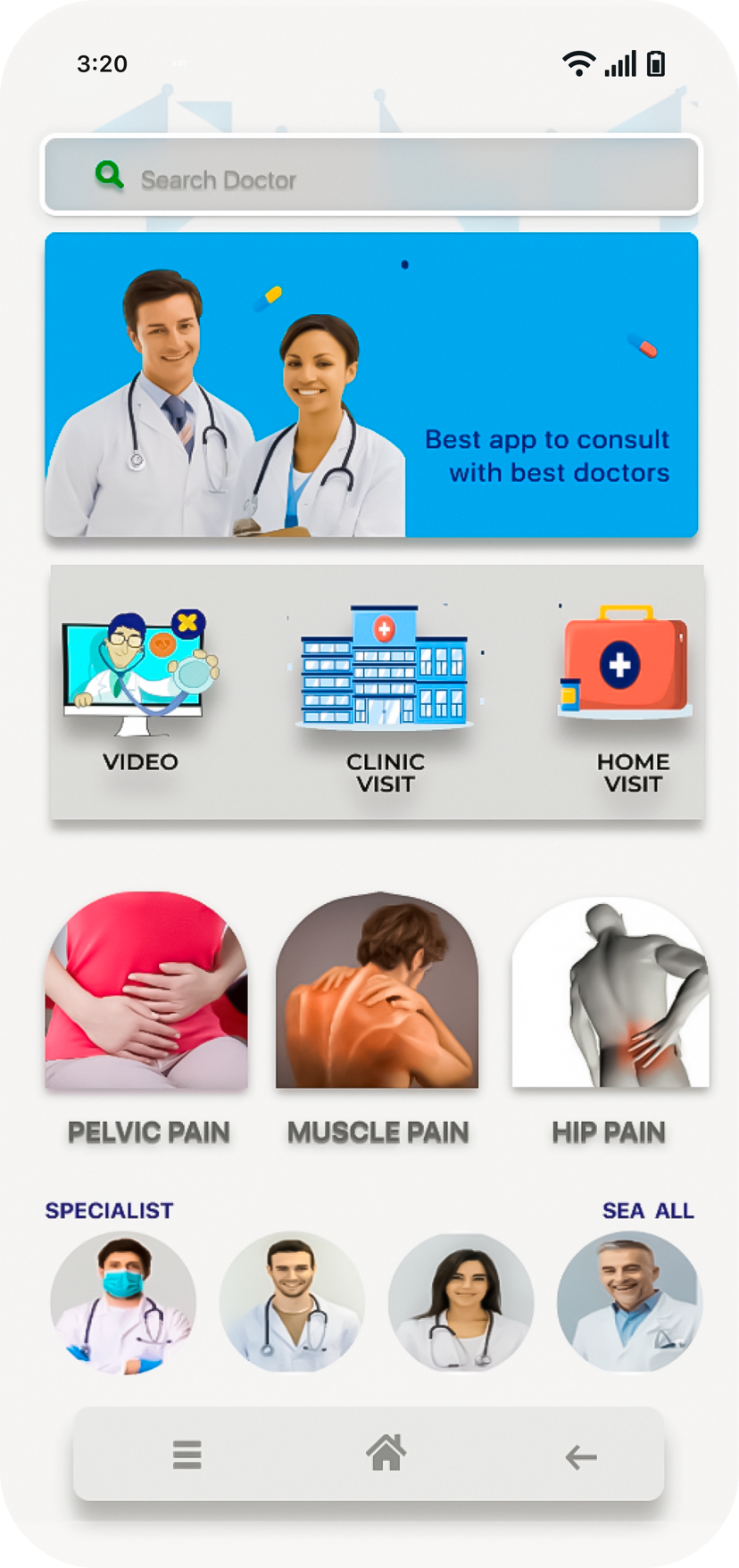Go to home via the house icon
This screenshot has height=1568, width=739.
click(x=386, y=1453)
